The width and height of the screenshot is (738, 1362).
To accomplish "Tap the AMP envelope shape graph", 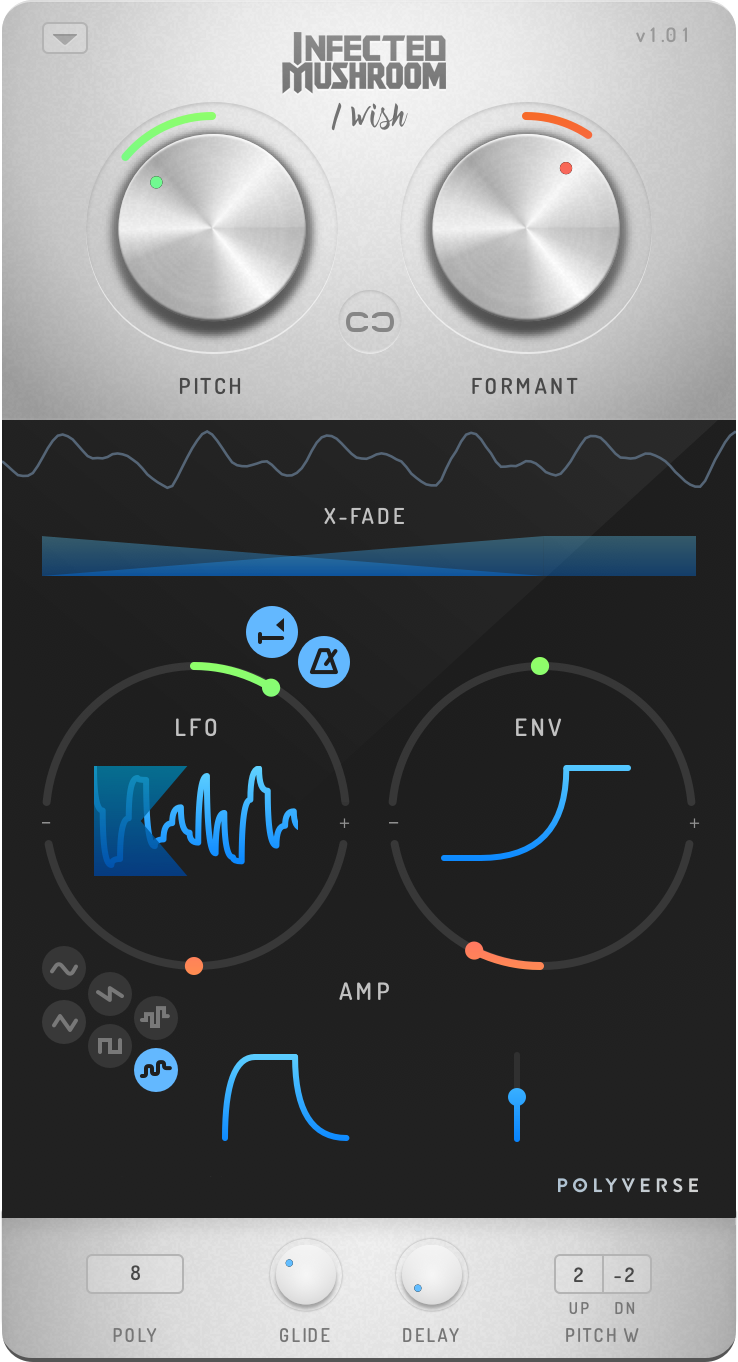I will click(286, 1097).
